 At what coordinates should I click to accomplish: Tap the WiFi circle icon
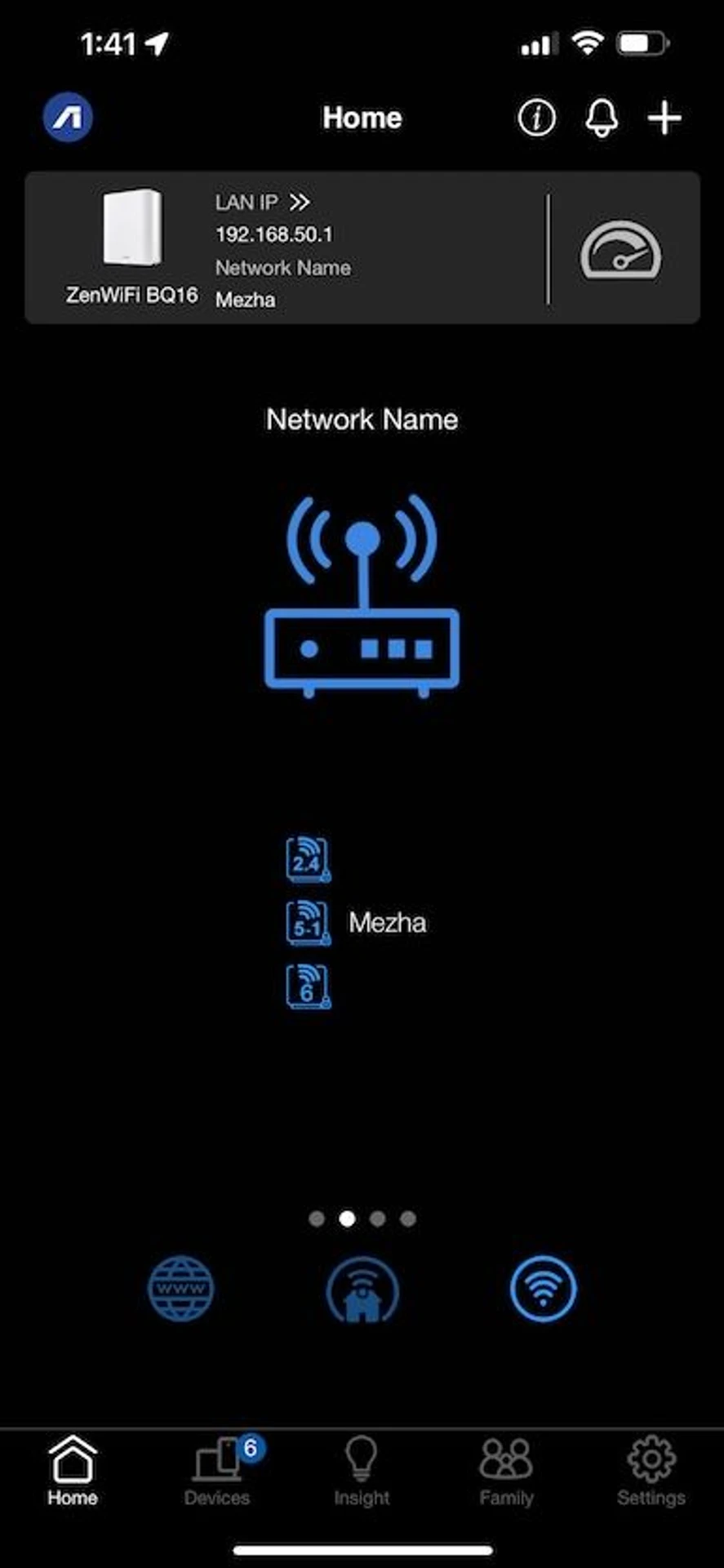(x=543, y=1289)
